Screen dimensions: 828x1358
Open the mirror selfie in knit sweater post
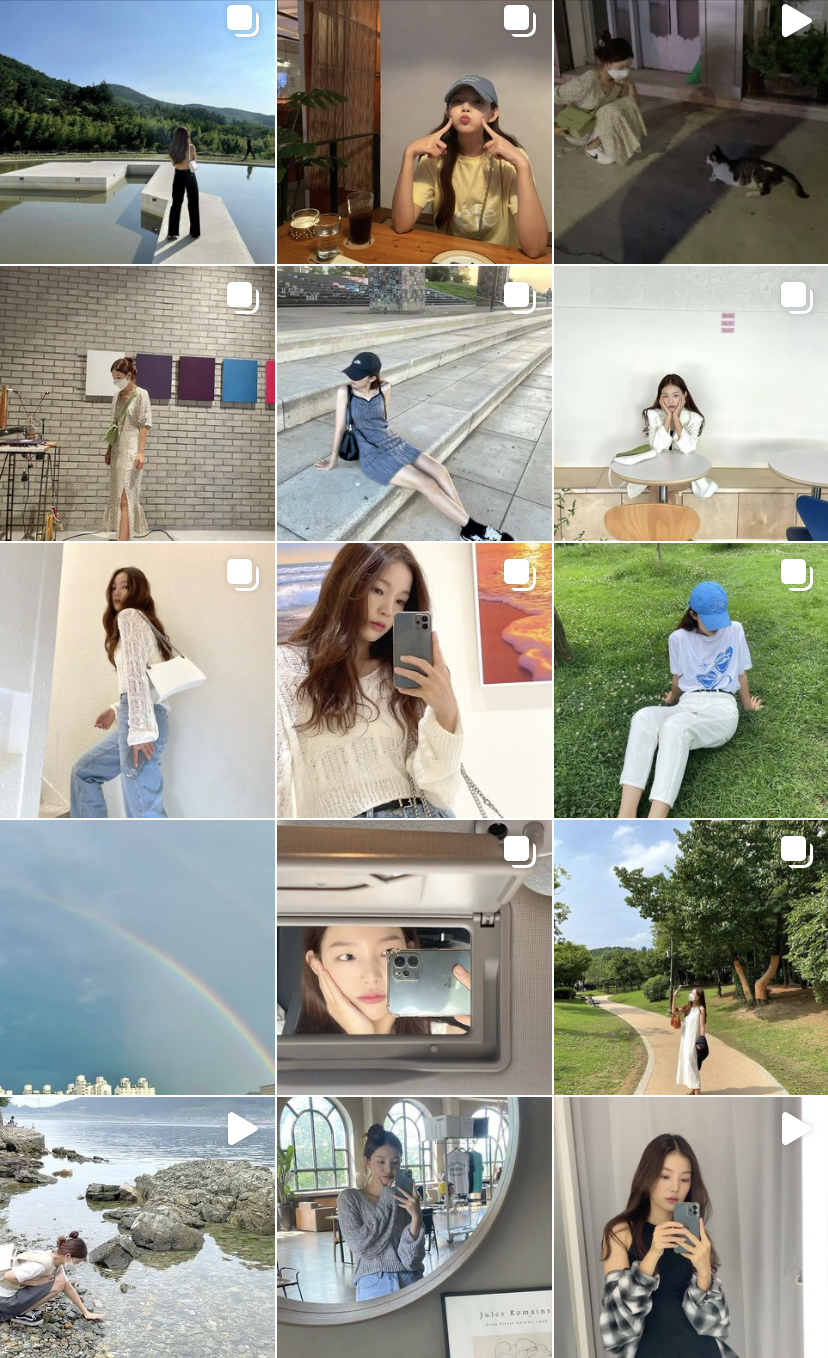pos(414,680)
